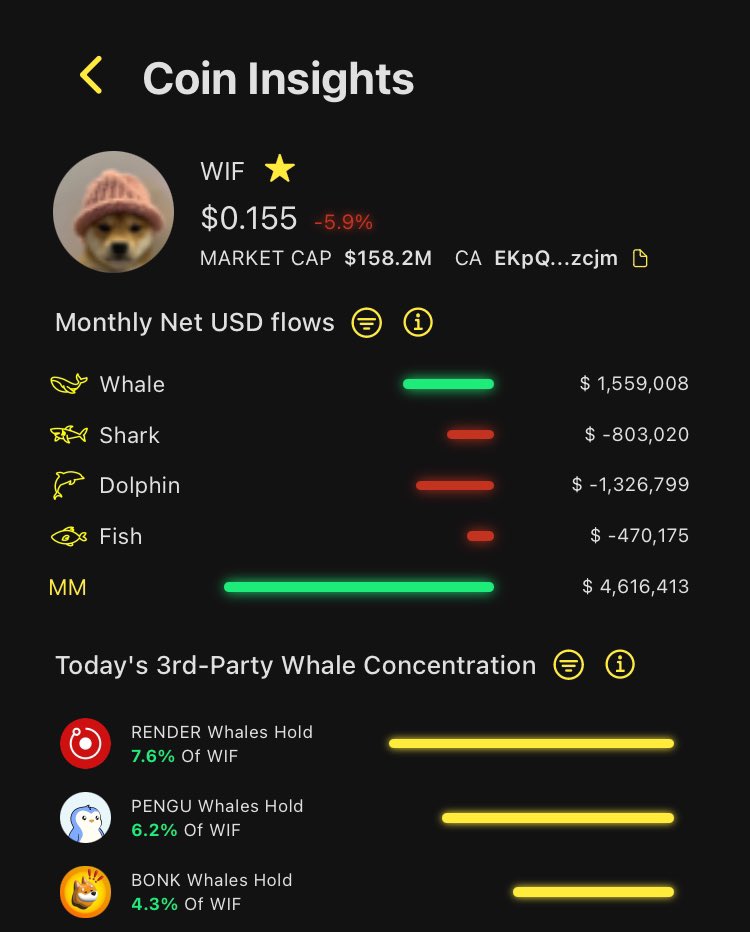Show info about 3rd-Party Whale Concentration
Screen dimensions: 750x932
coord(620,665)
